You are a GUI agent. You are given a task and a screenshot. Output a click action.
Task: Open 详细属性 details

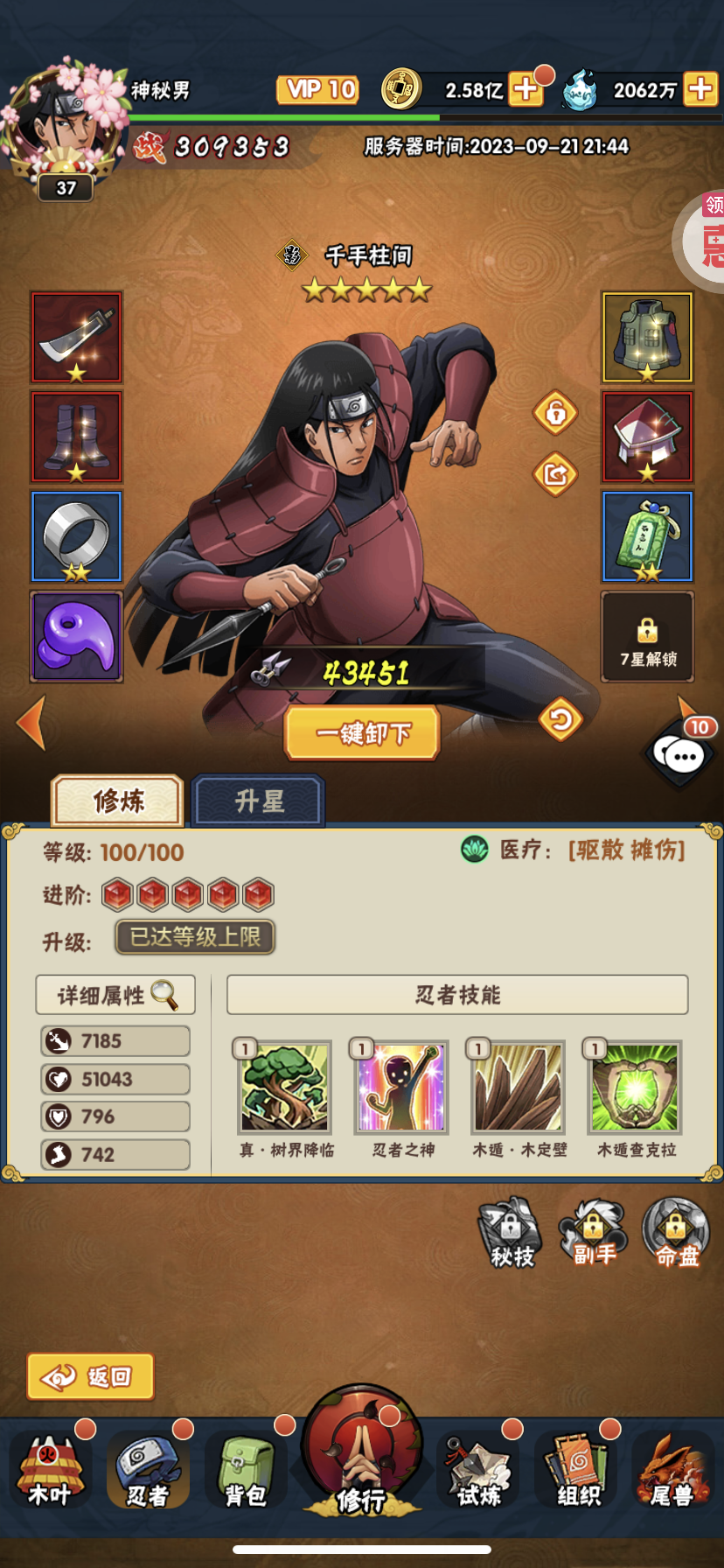[115, 995]
